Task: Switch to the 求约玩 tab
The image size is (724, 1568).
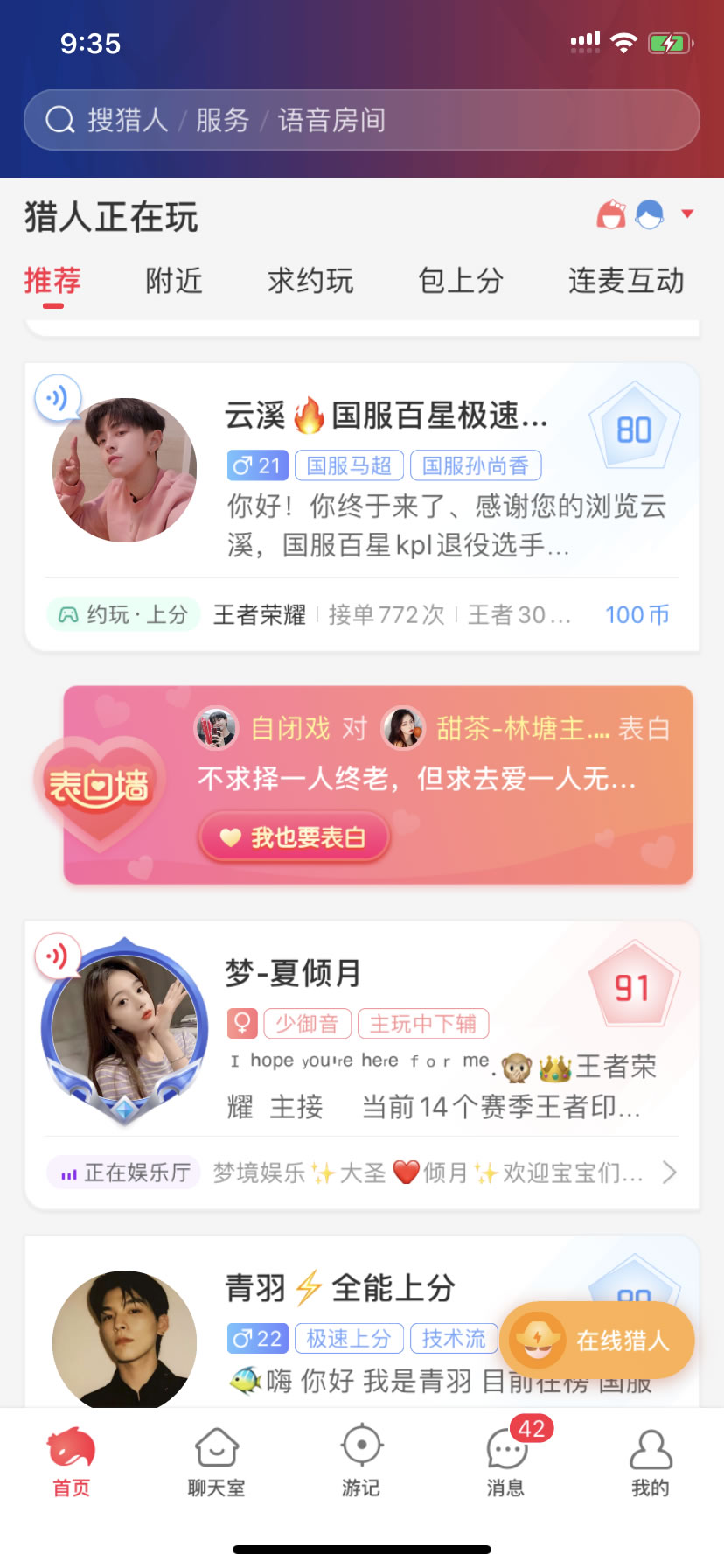Action: [x=310, y=281]
